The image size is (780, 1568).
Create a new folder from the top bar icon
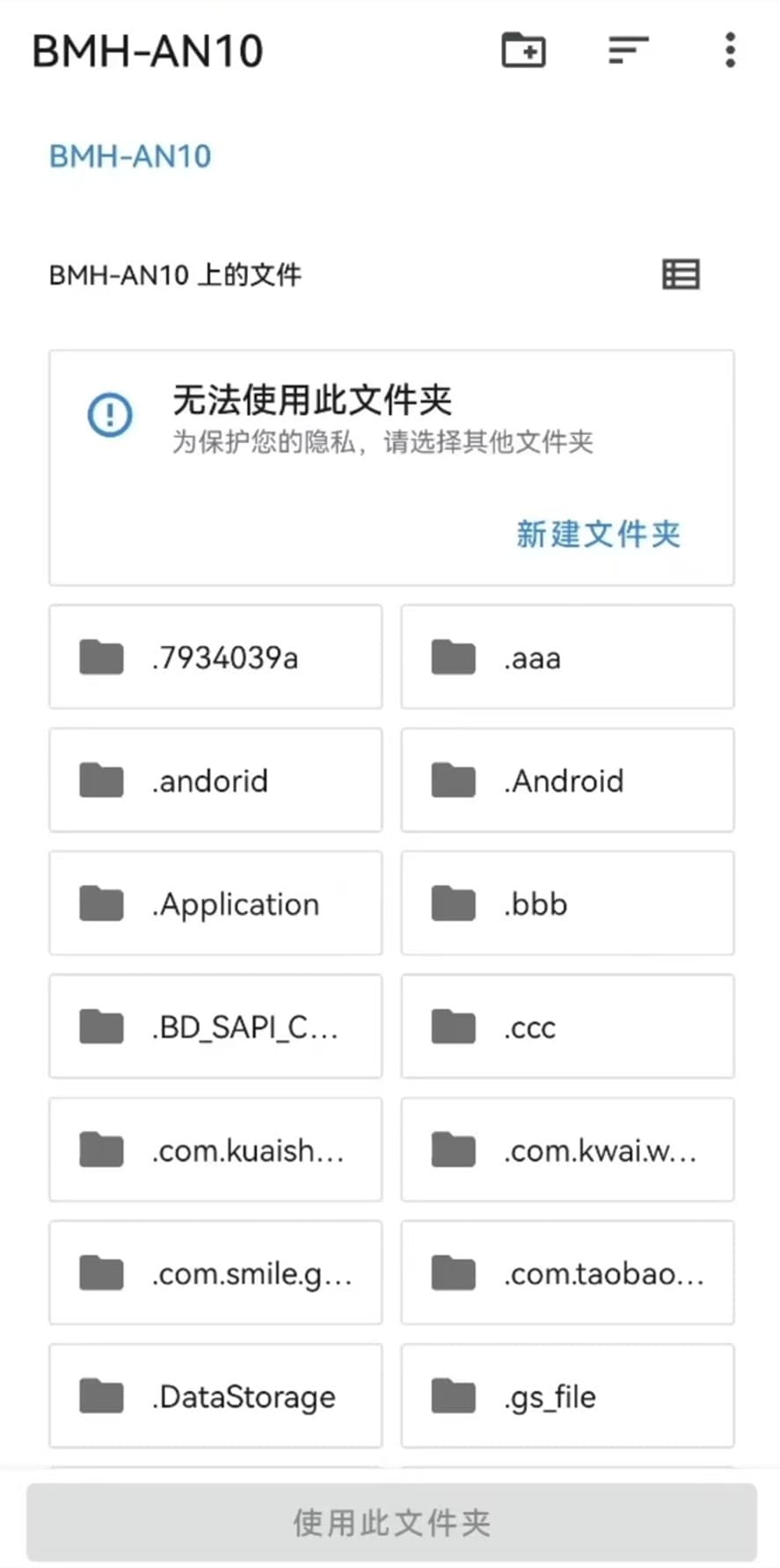[x=523, y=50]
